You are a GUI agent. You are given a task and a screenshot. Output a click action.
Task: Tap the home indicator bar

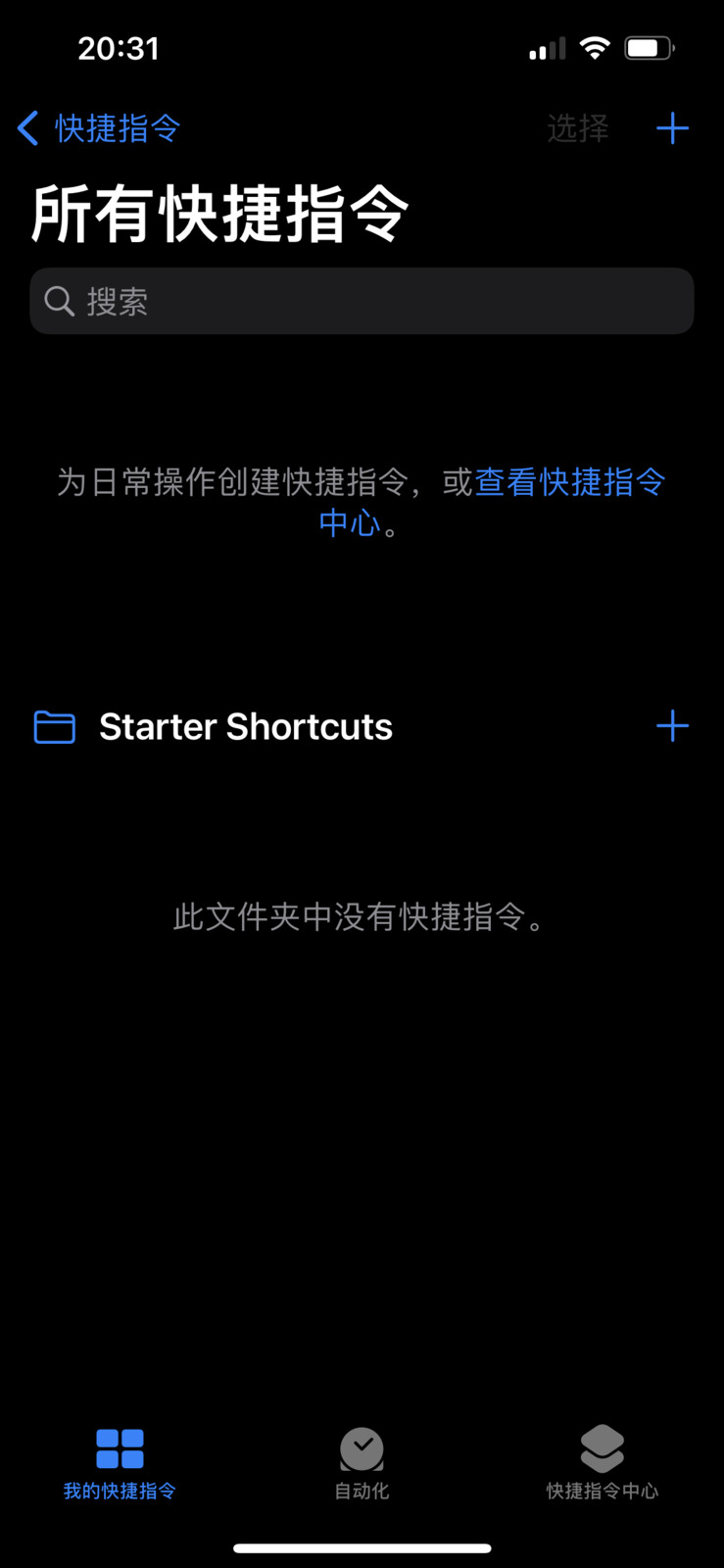(362, 1548)
